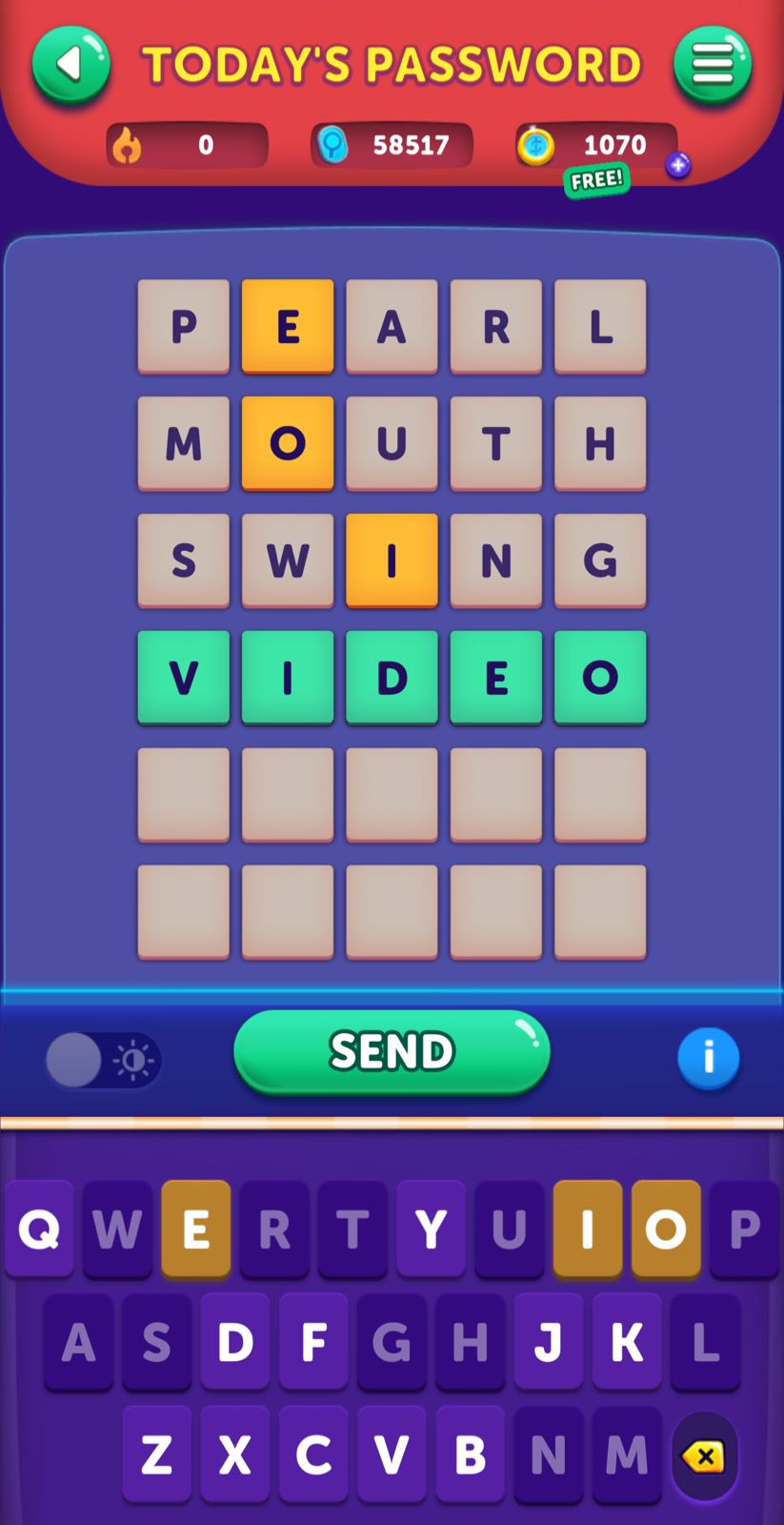The width and height of the screenshot is (784, 1525).
Task: Tap the K key
Action: click(x=626, y=1342)
